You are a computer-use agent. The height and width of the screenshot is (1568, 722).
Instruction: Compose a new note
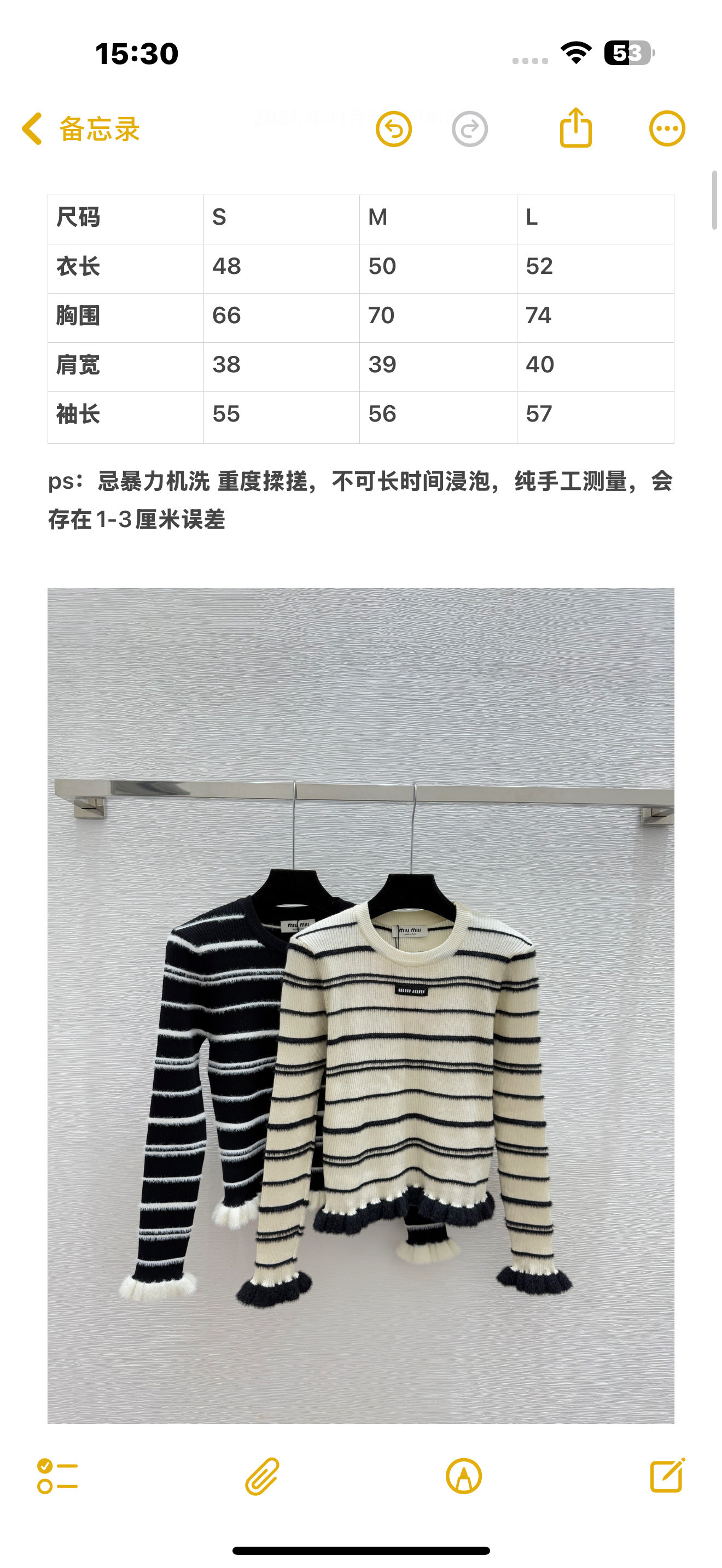coord(667,1476)
